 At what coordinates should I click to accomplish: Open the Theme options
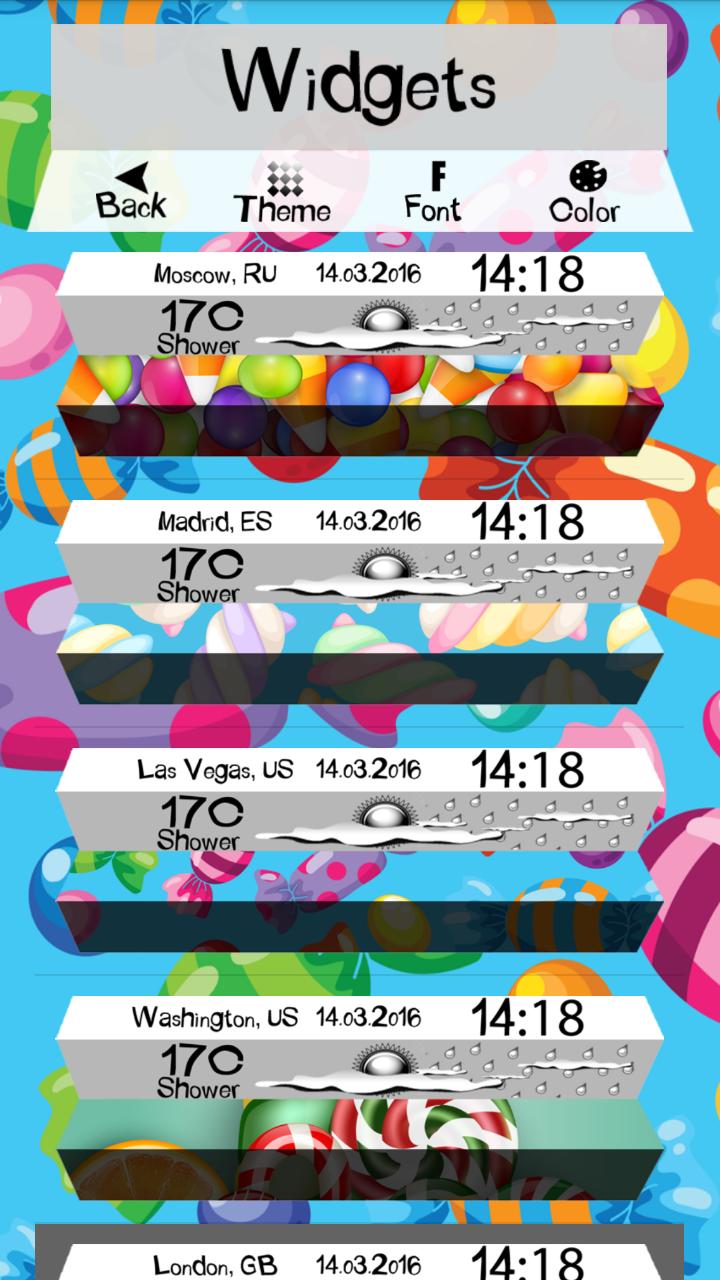click(284, 193)
